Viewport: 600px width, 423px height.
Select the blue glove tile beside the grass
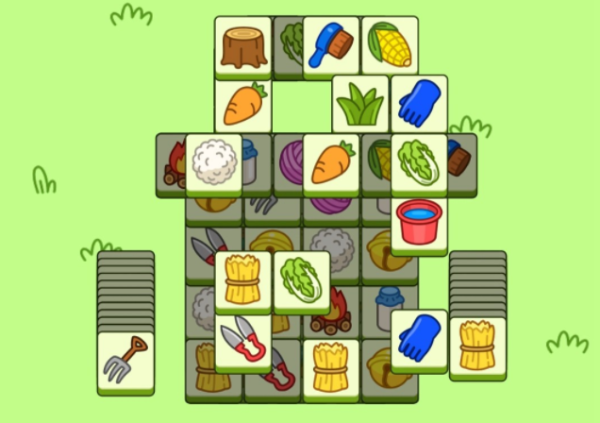click(x=418, y=102)
